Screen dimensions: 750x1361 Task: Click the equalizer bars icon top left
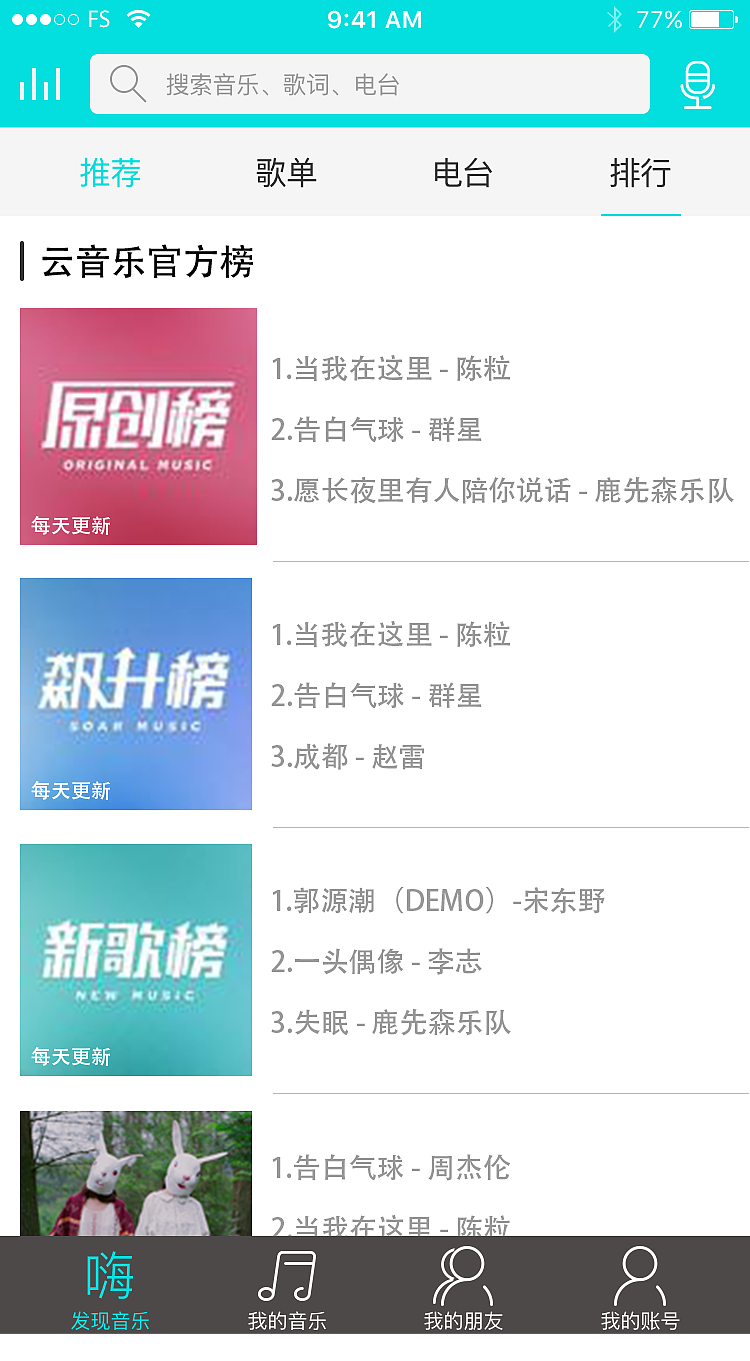click(x=40, y=84)
